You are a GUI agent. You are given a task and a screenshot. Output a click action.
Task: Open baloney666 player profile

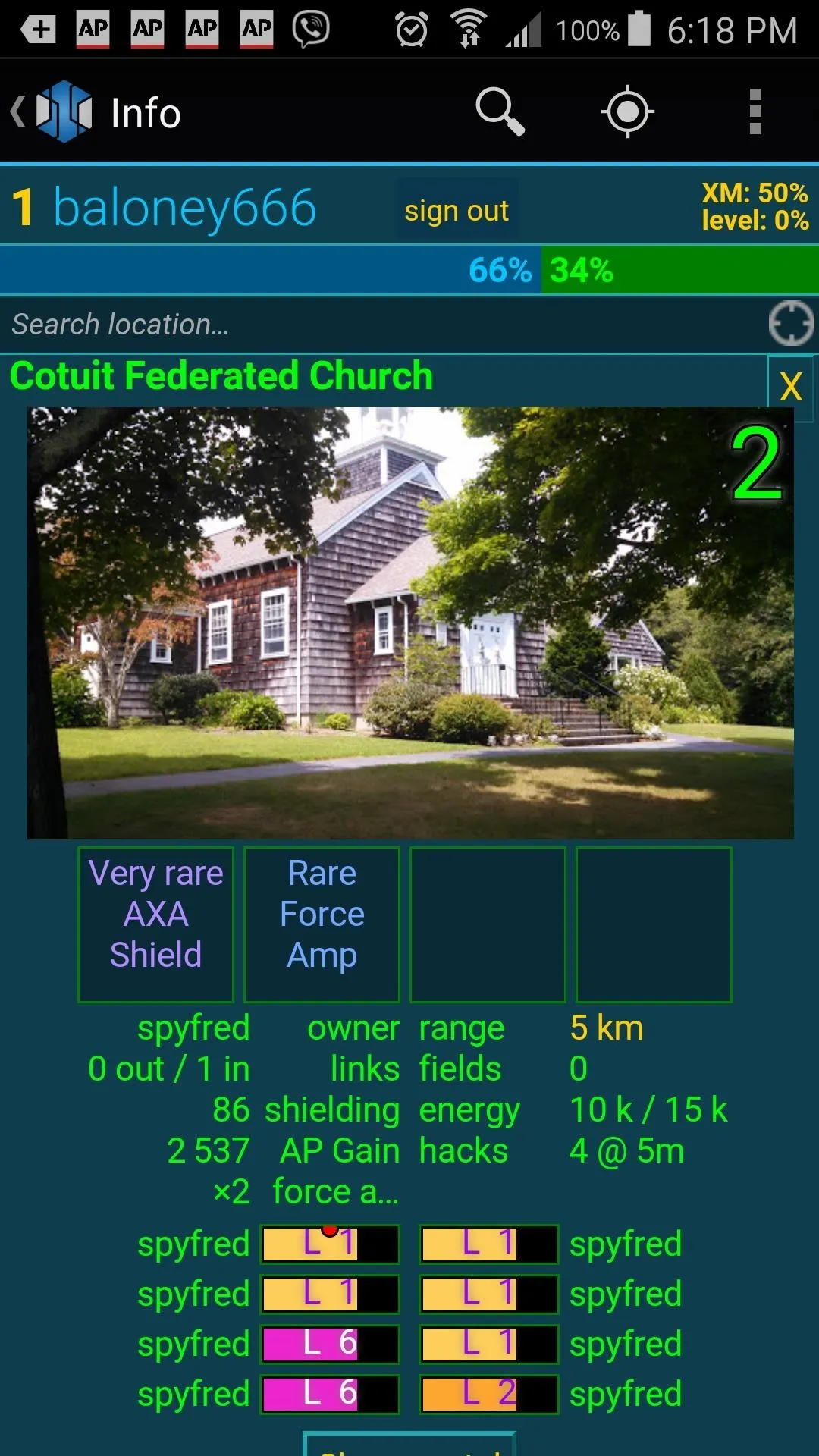184,207
